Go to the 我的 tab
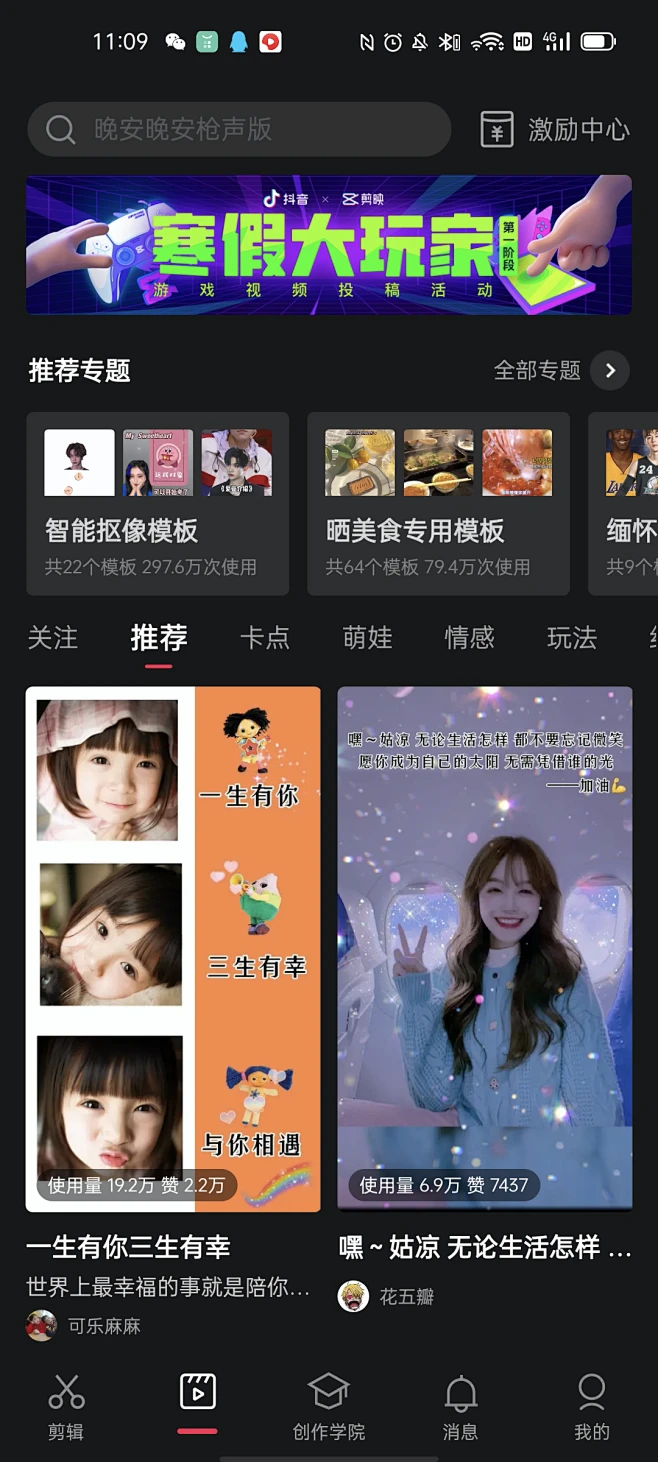 (591, 1405)
